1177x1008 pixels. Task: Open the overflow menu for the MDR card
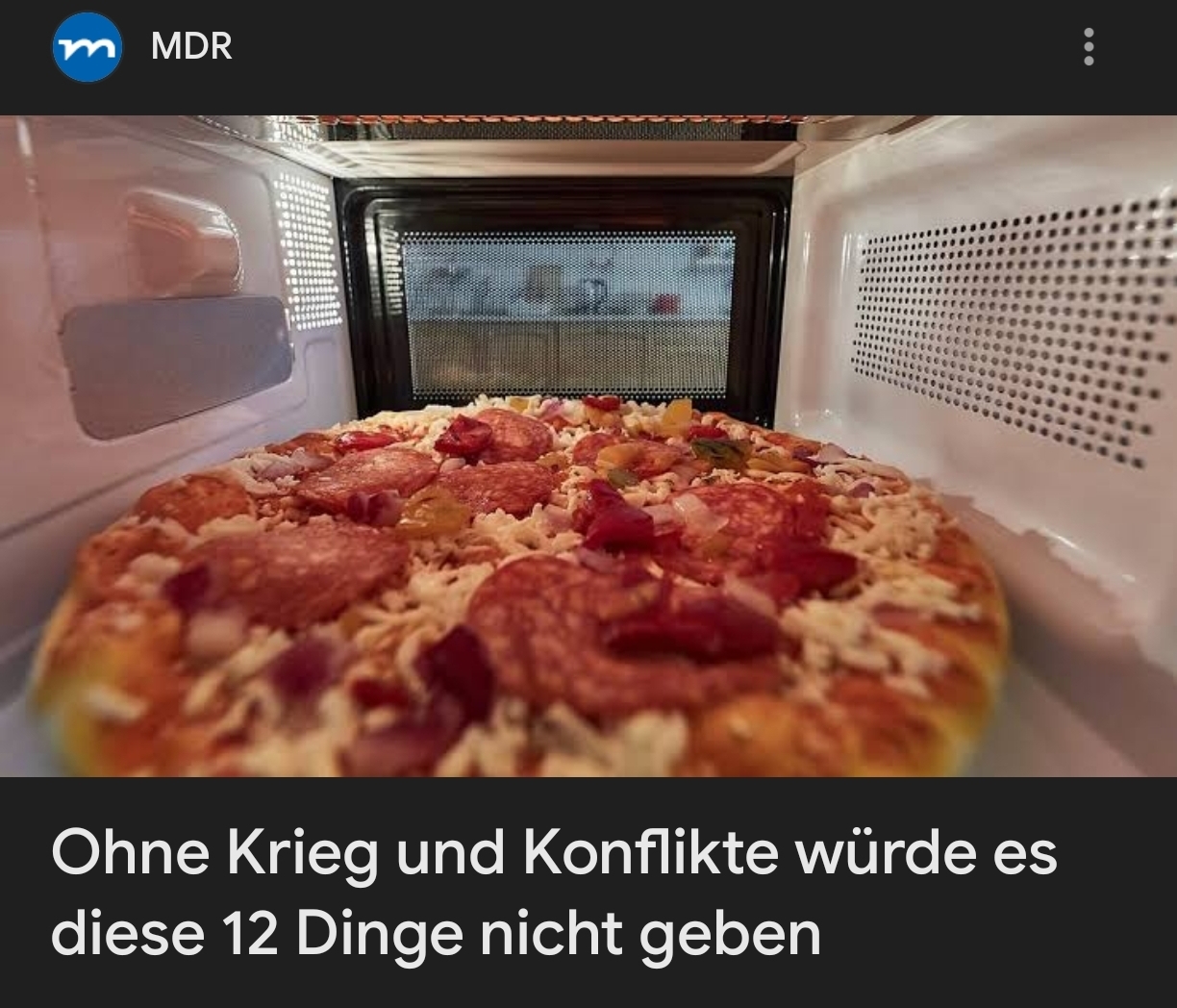tap(1089, 46)
